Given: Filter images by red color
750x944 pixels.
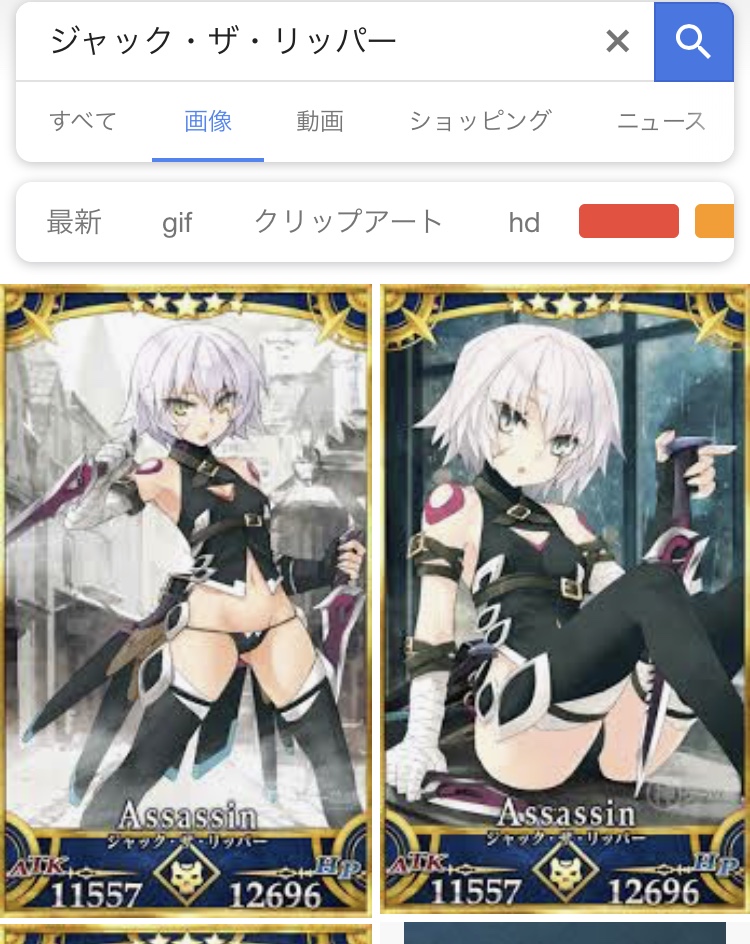Looking at the screenshot, I should tap(628, 221).
